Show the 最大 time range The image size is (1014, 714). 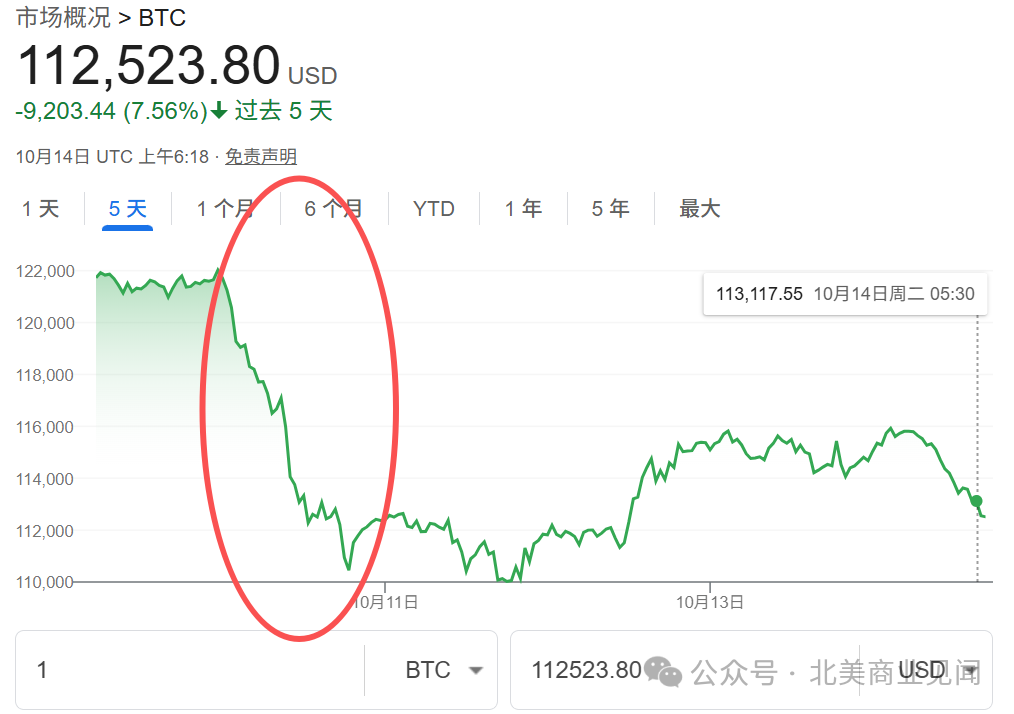(699, 209)
